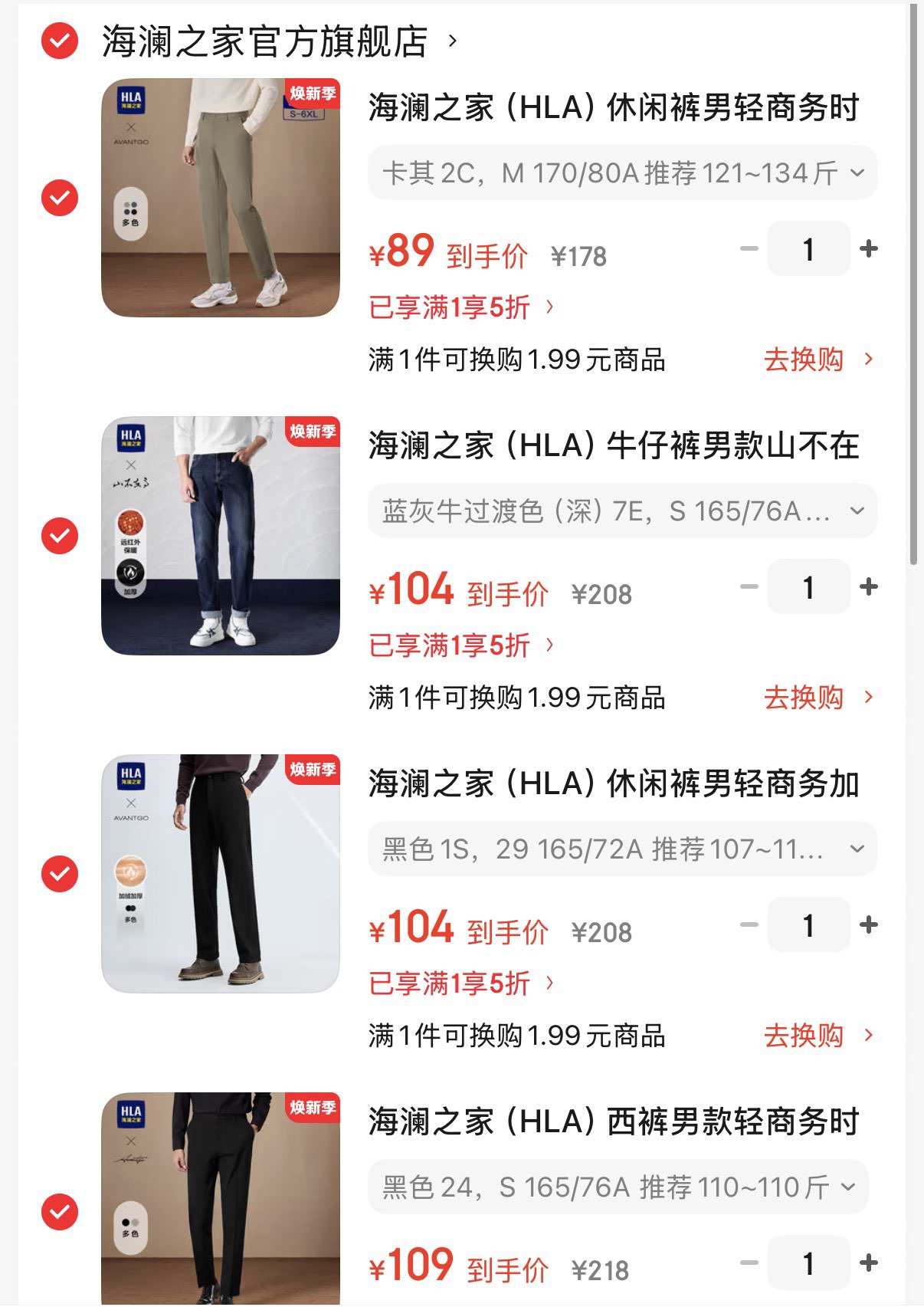Open the 牛仔裤 discount details 已享满1享5折
Screen dimensions: 924x1307
[x=460, y=645]
